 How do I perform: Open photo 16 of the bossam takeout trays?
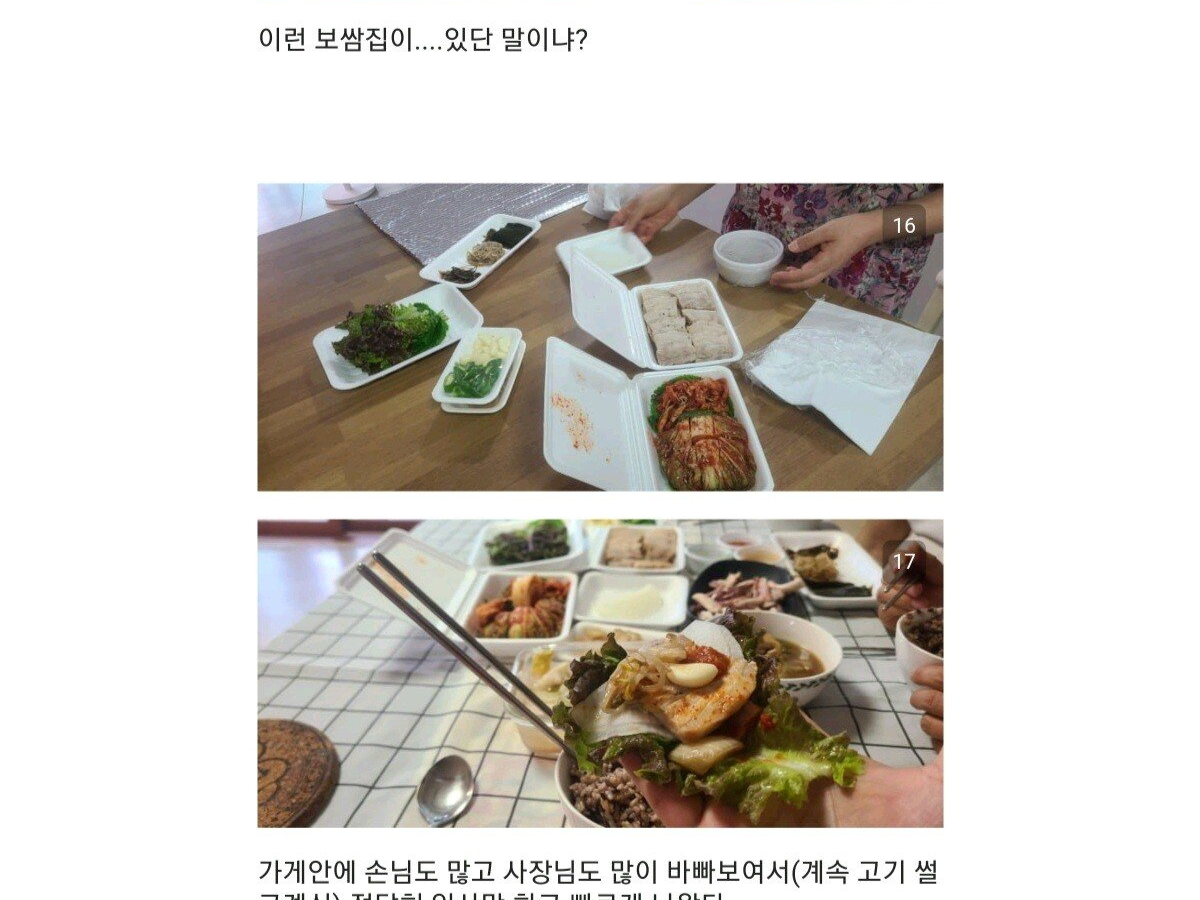pos(600,337)
